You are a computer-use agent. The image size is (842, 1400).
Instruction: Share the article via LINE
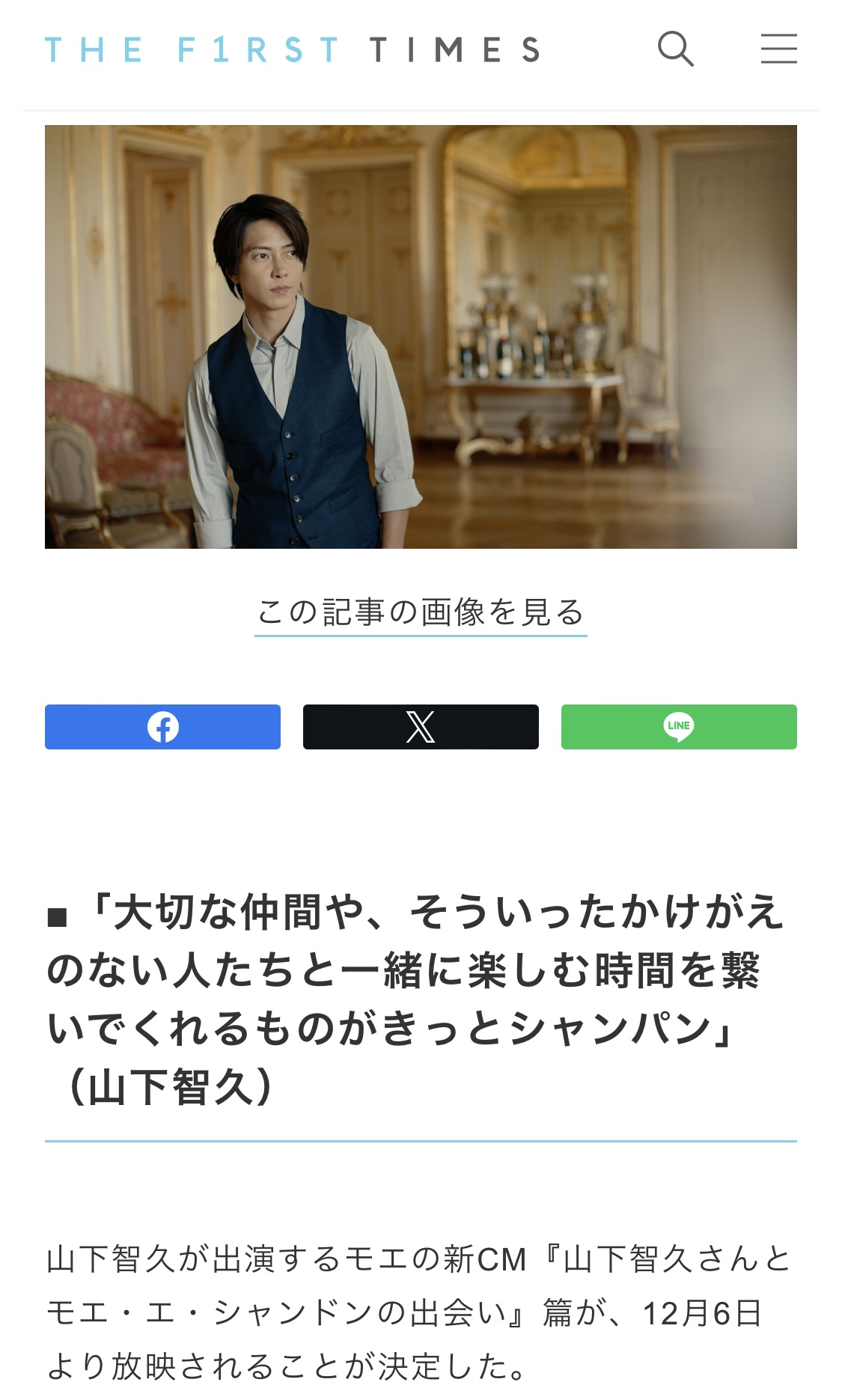[x=679, y=727]
